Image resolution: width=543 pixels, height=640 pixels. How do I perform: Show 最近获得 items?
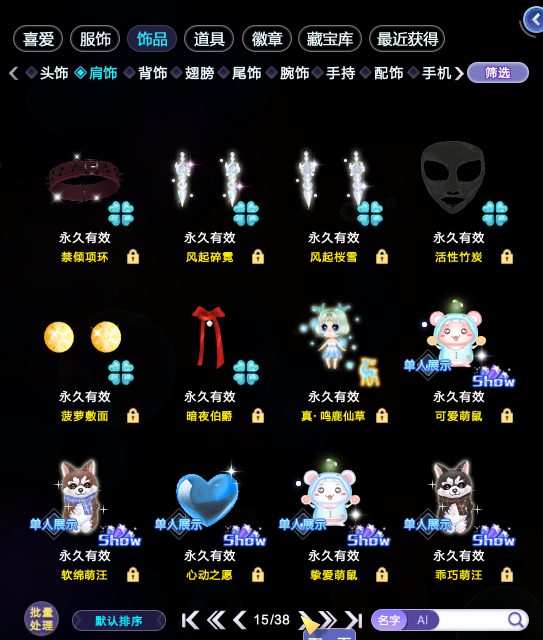407,39
